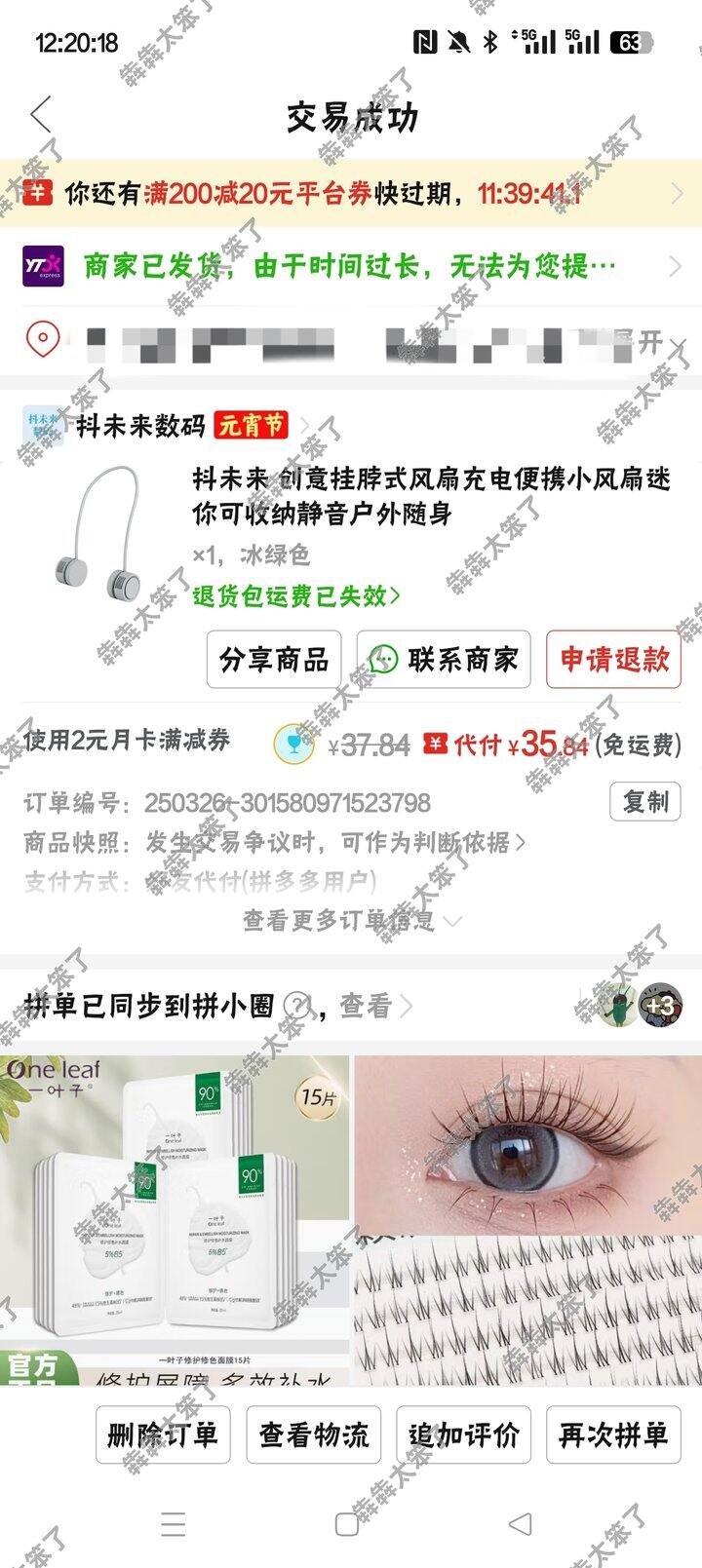Open the delivery address row
The width and height of the screenshot is (702, 1568).
(x=351, y=342)
